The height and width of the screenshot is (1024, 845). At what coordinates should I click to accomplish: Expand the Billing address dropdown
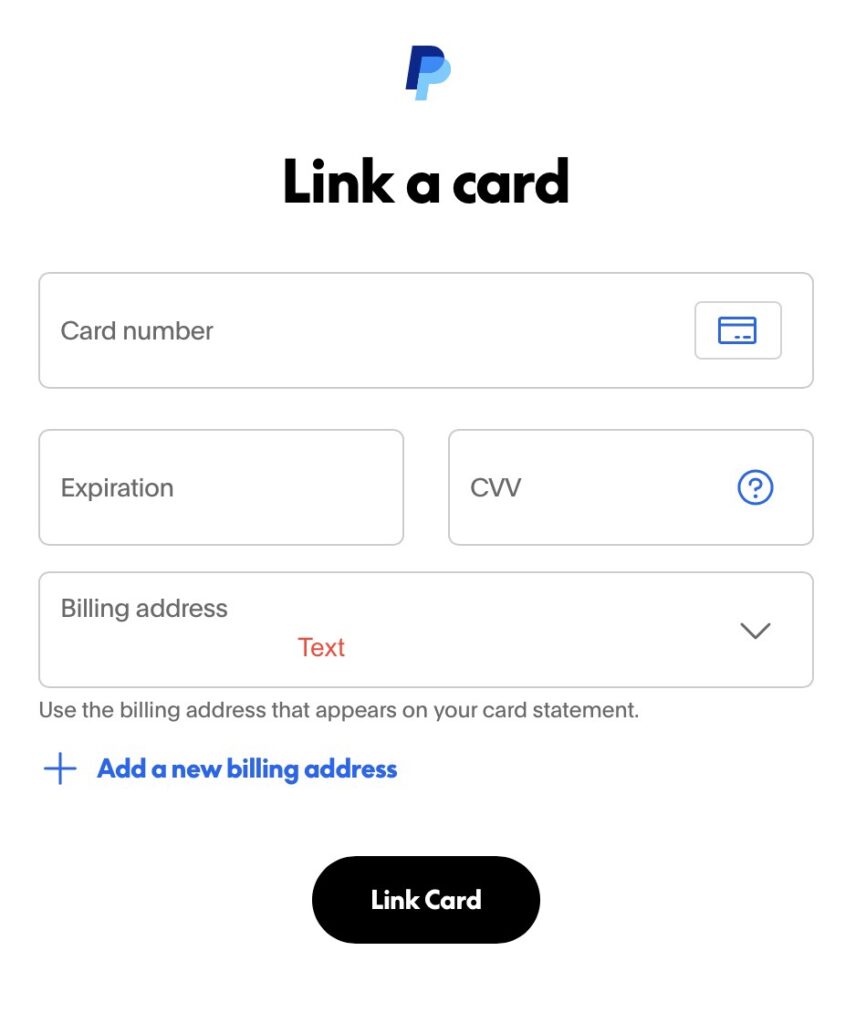pos(754,630)
